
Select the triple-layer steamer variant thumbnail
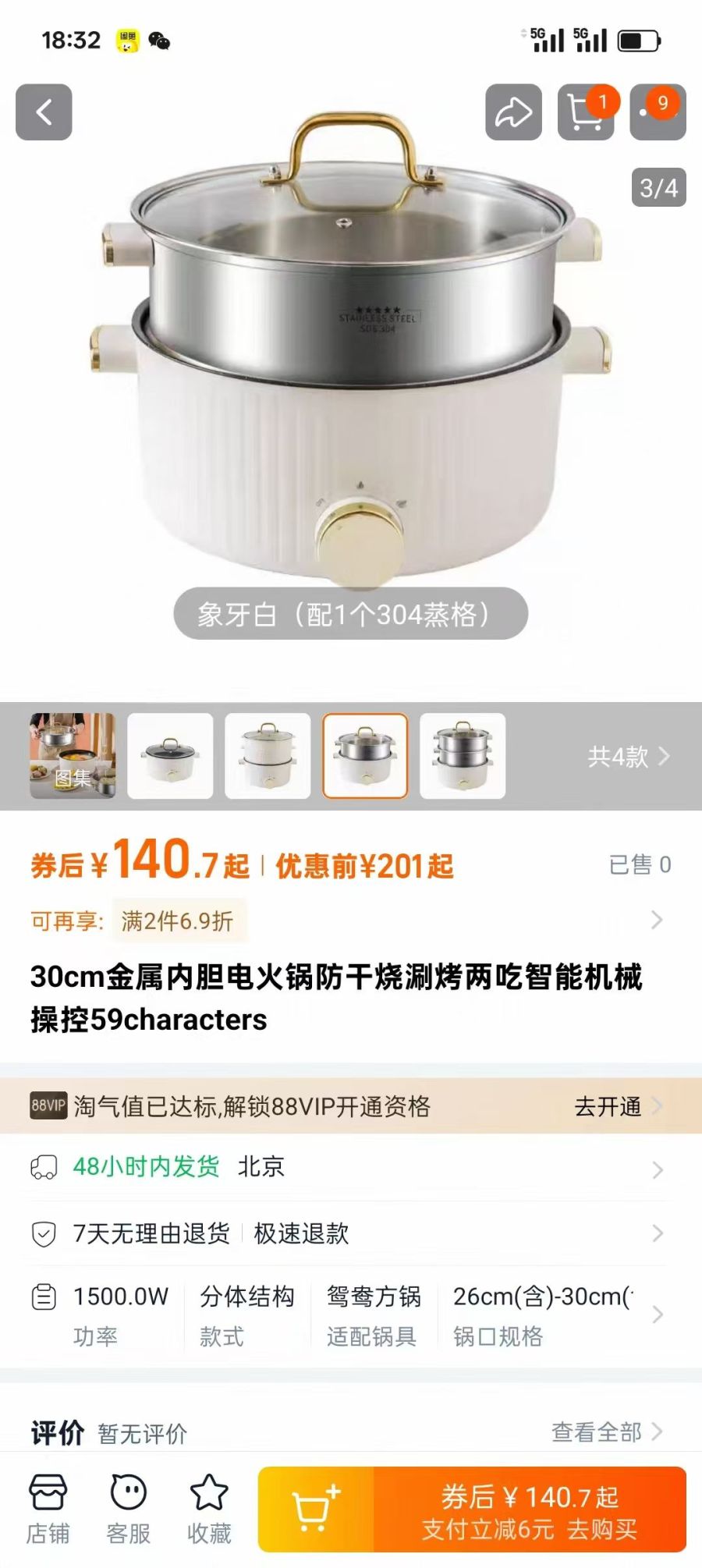coord(463,756)
